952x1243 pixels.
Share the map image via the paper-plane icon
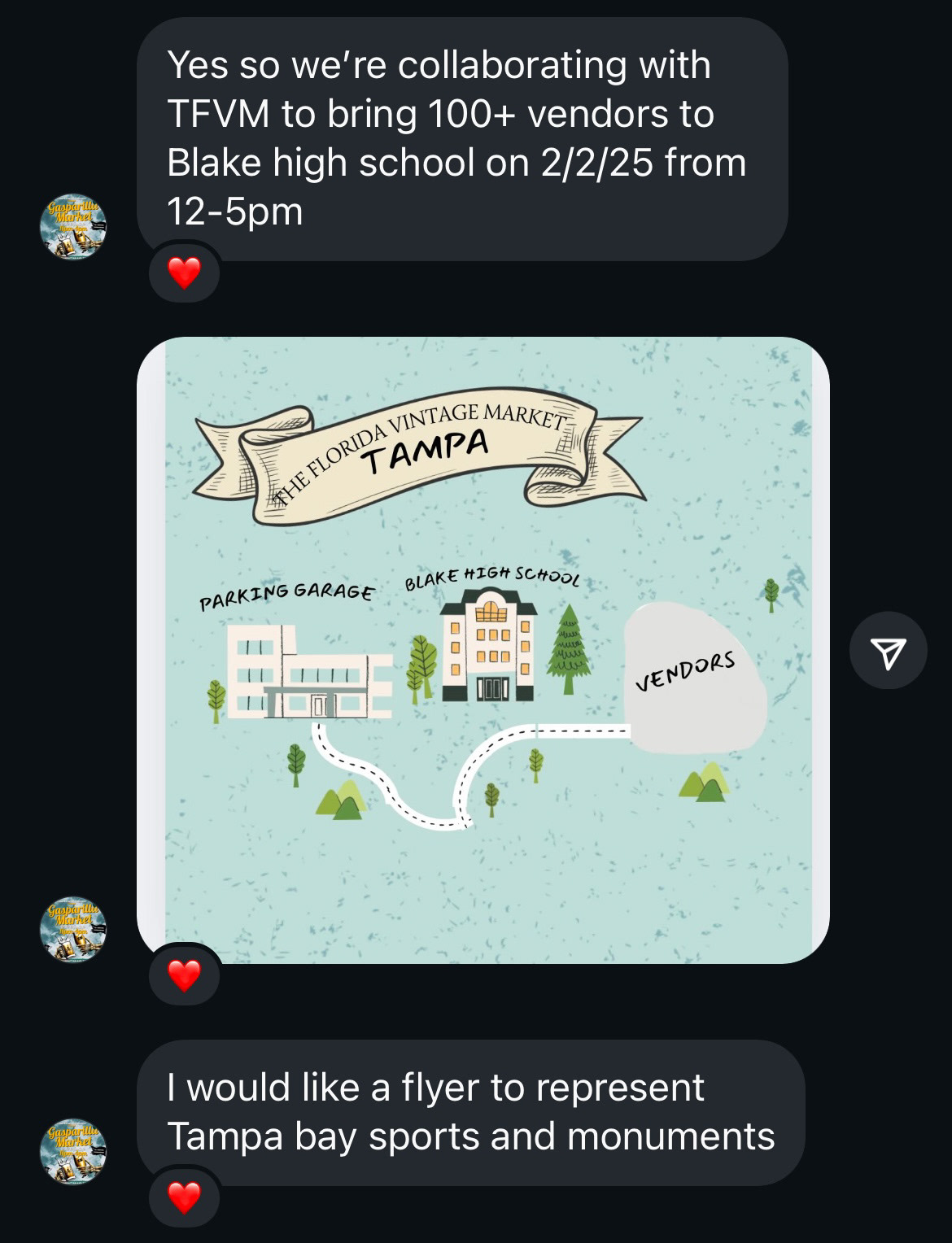point(888,651)
